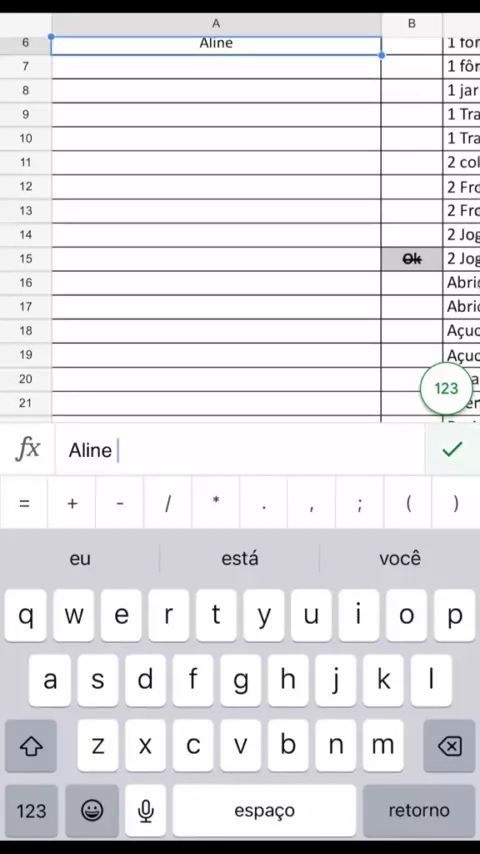
Task: Tap the fx function icon
Action: [27, 449]
